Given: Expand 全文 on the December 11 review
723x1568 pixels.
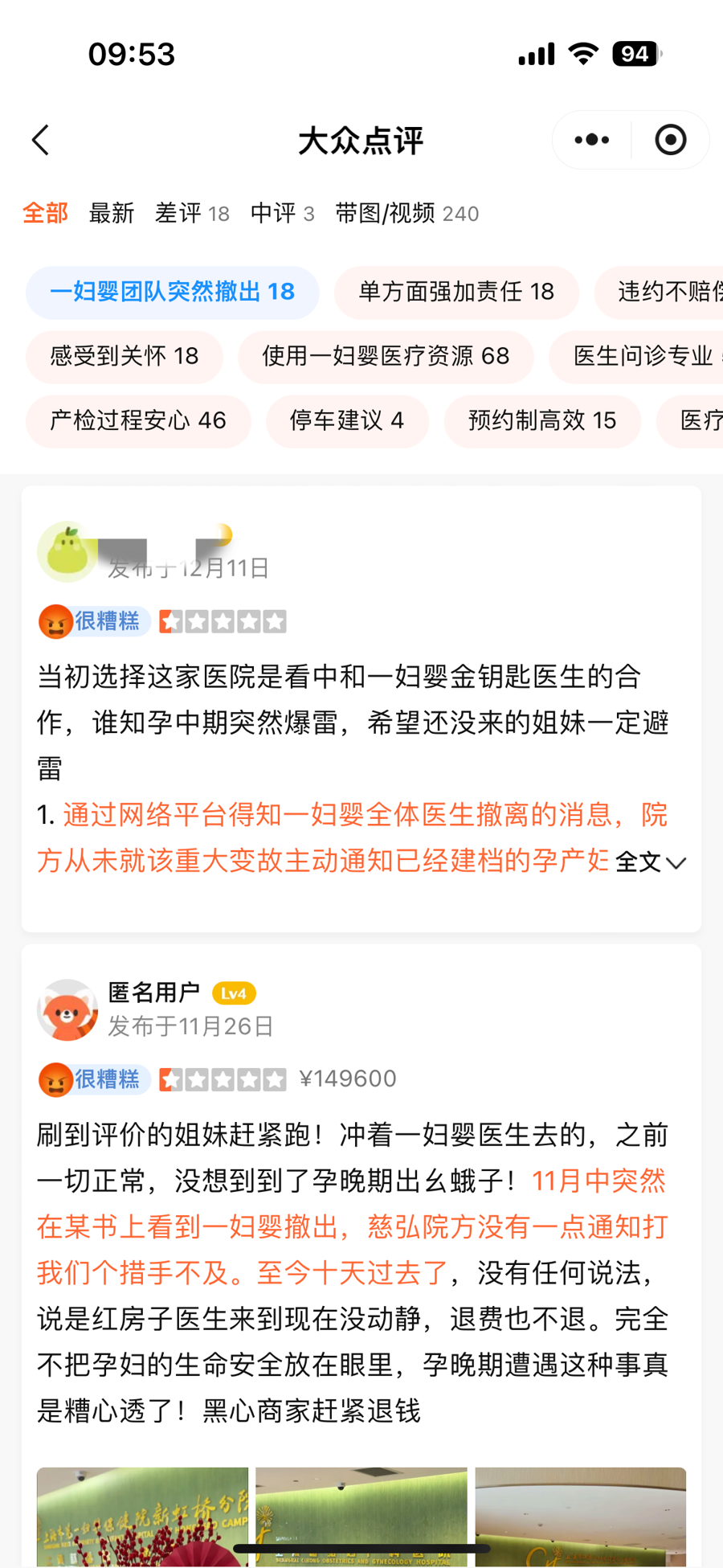Looking at the screenshot, I should (650, 862).
